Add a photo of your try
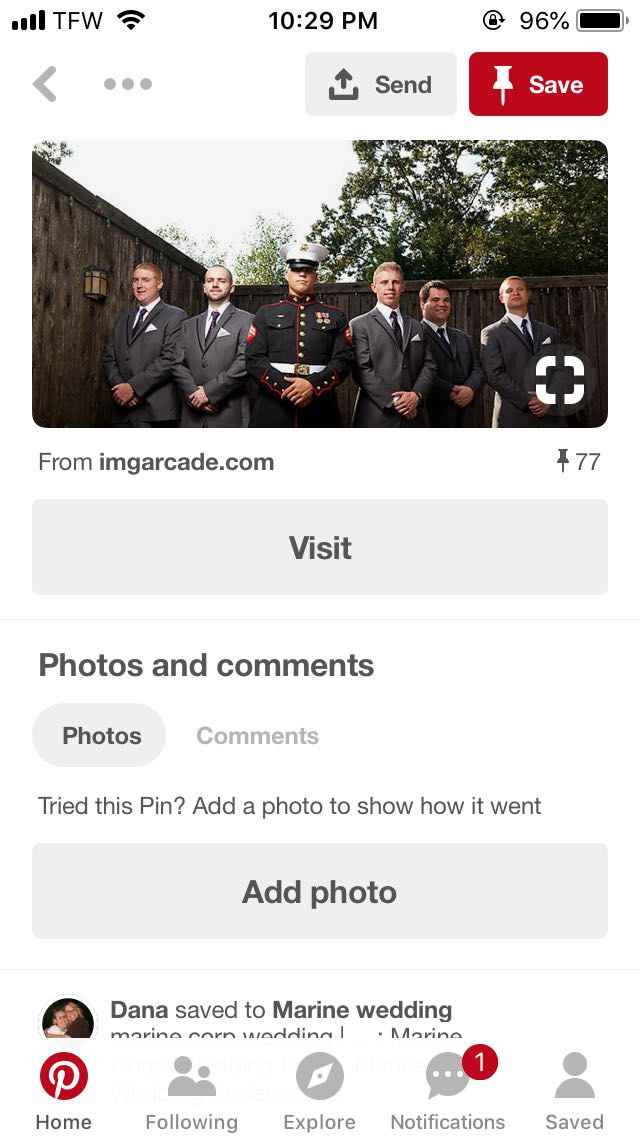This screenshot has height=1136, width=640. point(320,891)
